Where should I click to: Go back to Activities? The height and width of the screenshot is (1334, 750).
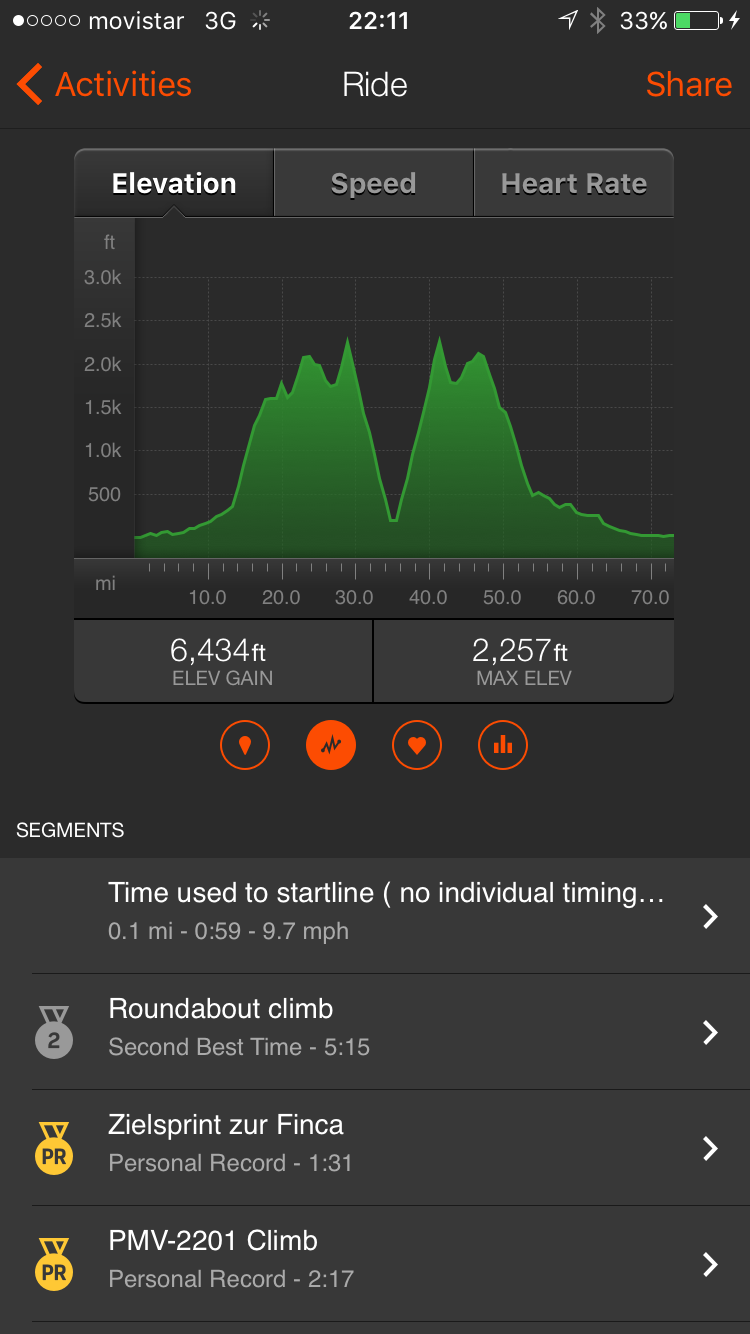[105, 85]
